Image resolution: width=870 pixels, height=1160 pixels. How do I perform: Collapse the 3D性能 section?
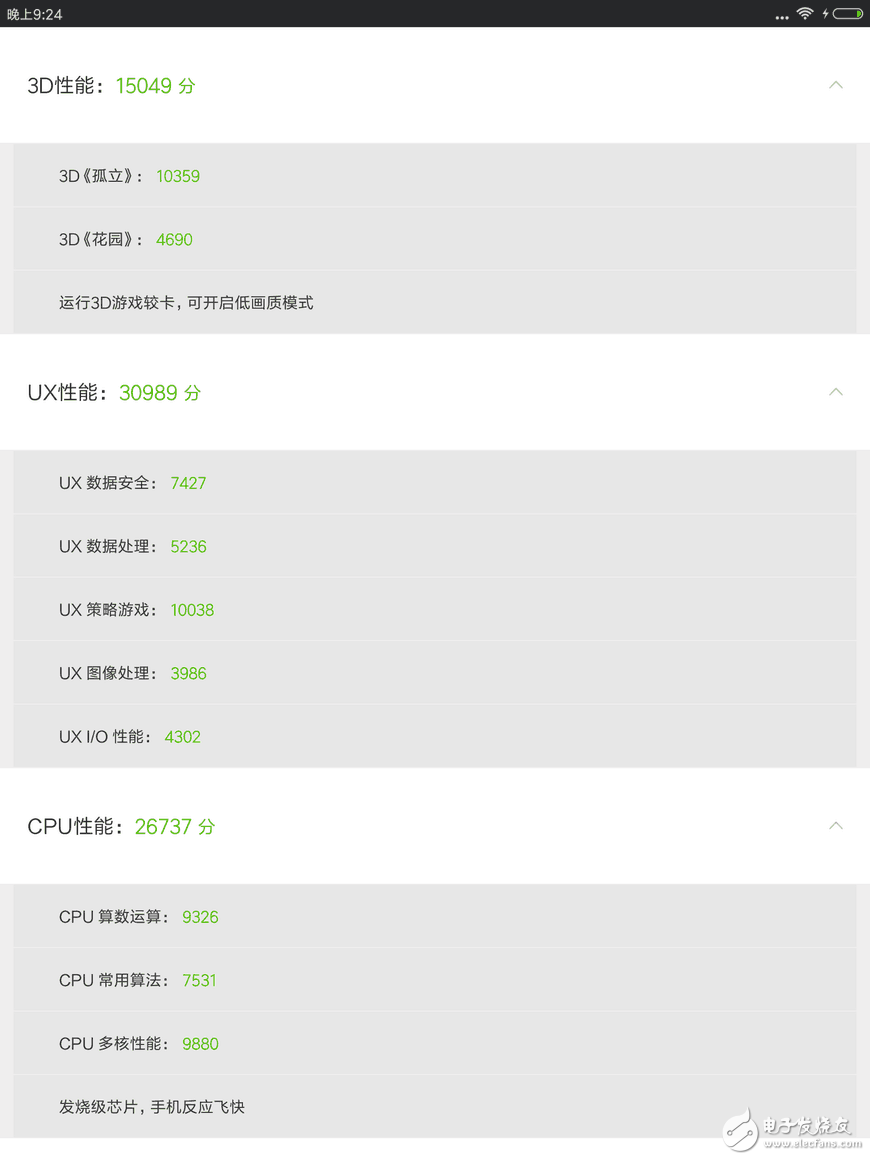836,85
